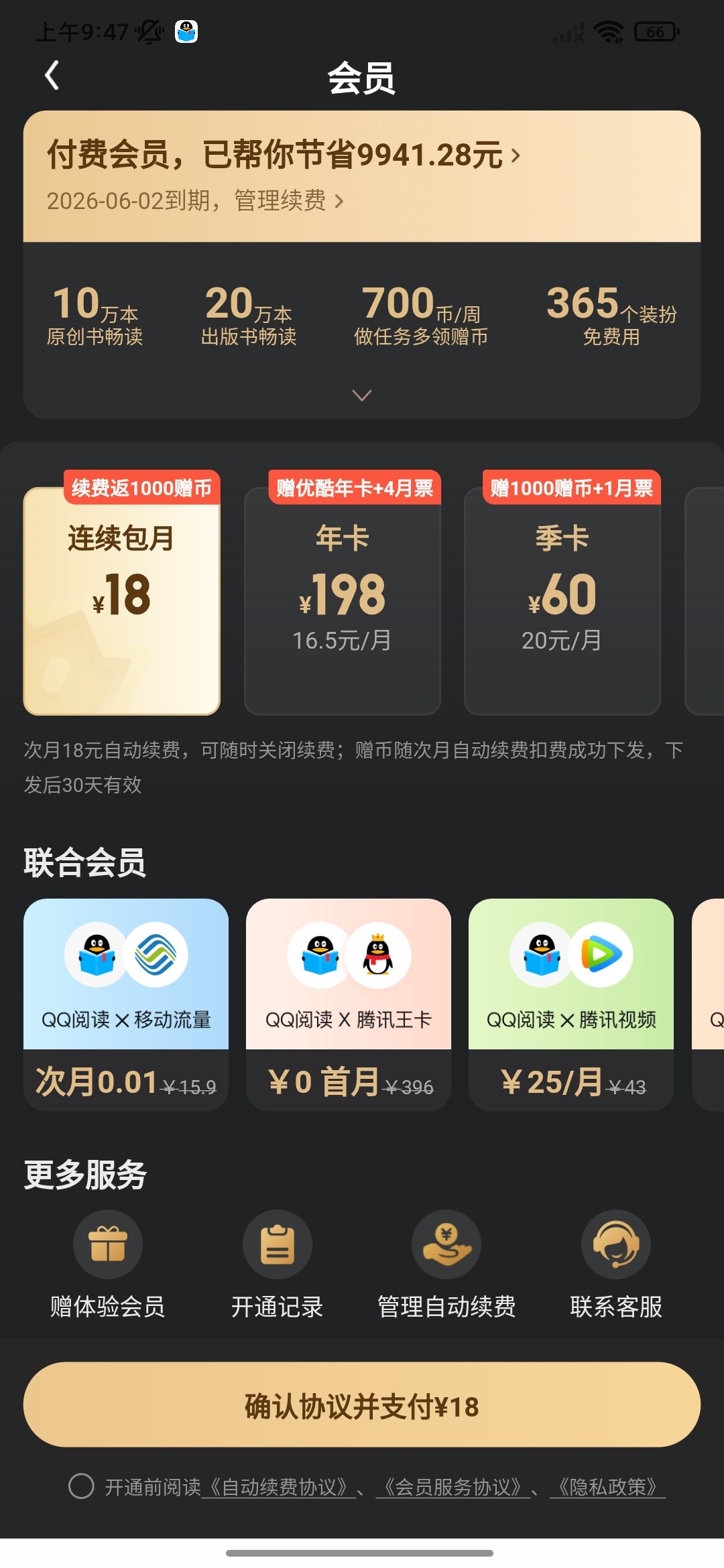
Task: Read the 《自动续费协议》 link
Action: (278, 1487)
